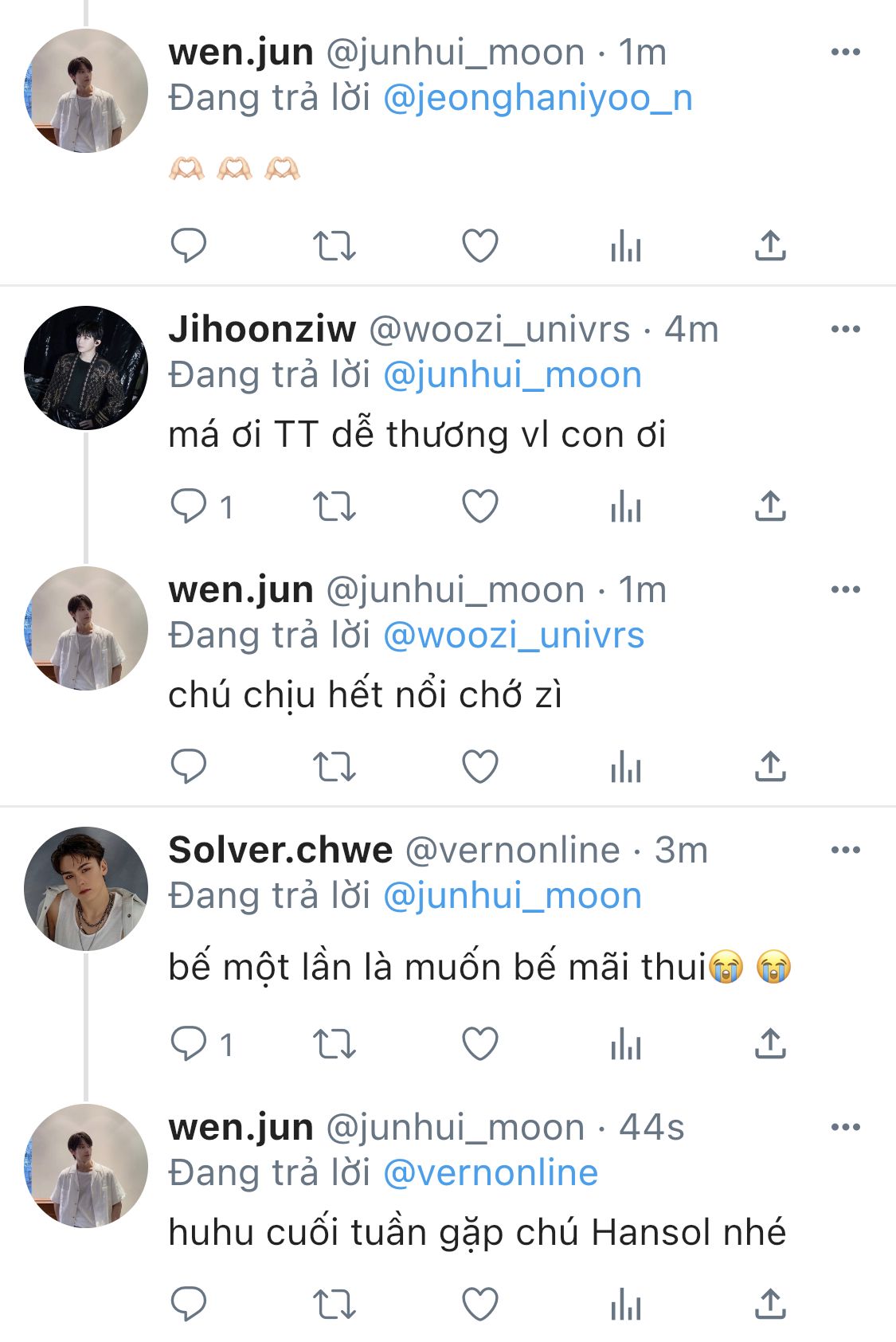Reply to Jihoonziw's tweet
Viewport: 896px width, 1342px height.
click(190, 507)
